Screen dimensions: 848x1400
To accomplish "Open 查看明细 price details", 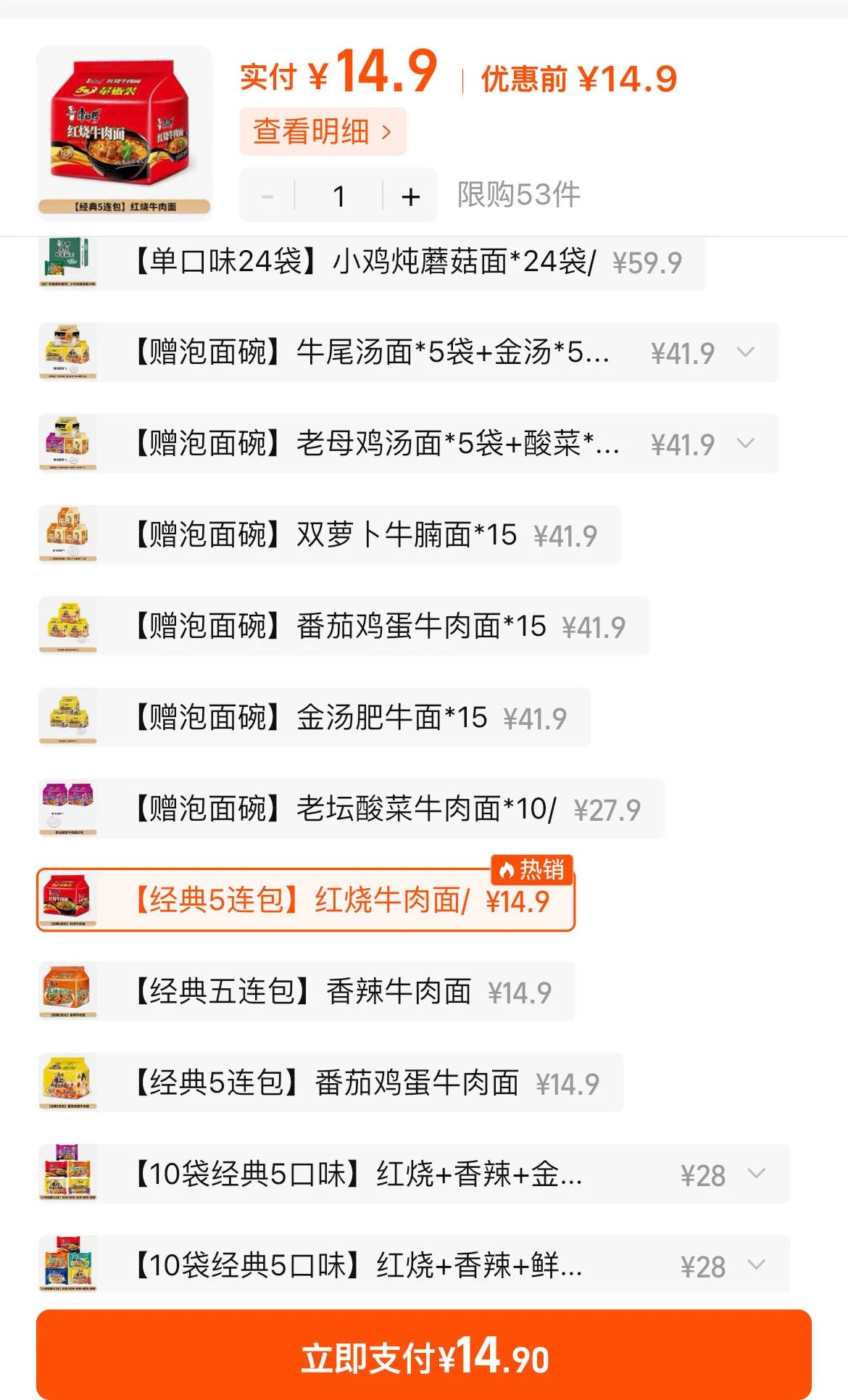I will pos(323,131).
